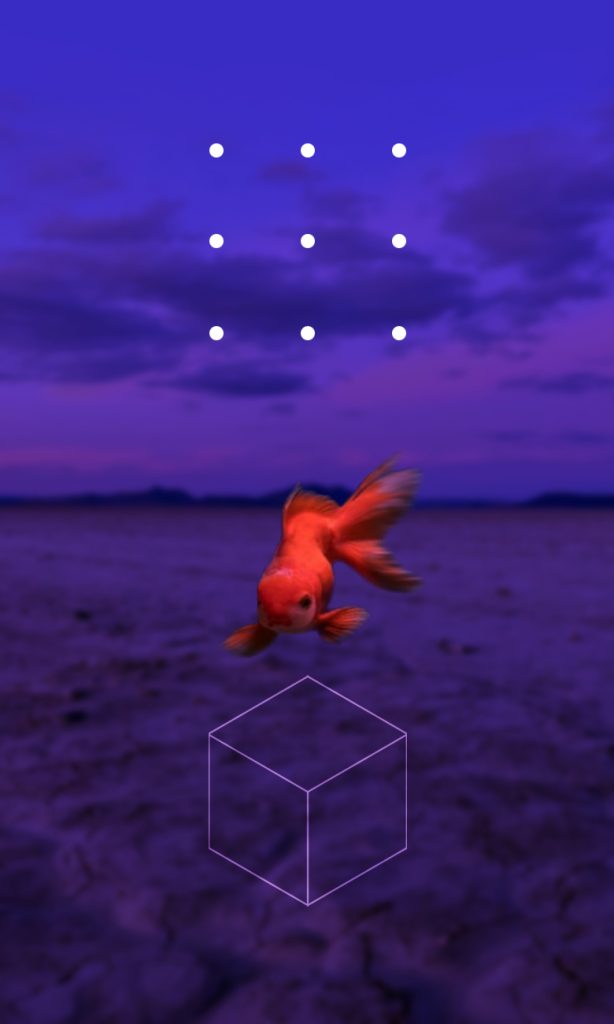Touch the top-right pattern dot
The image size is (614, 1024).
399,151
